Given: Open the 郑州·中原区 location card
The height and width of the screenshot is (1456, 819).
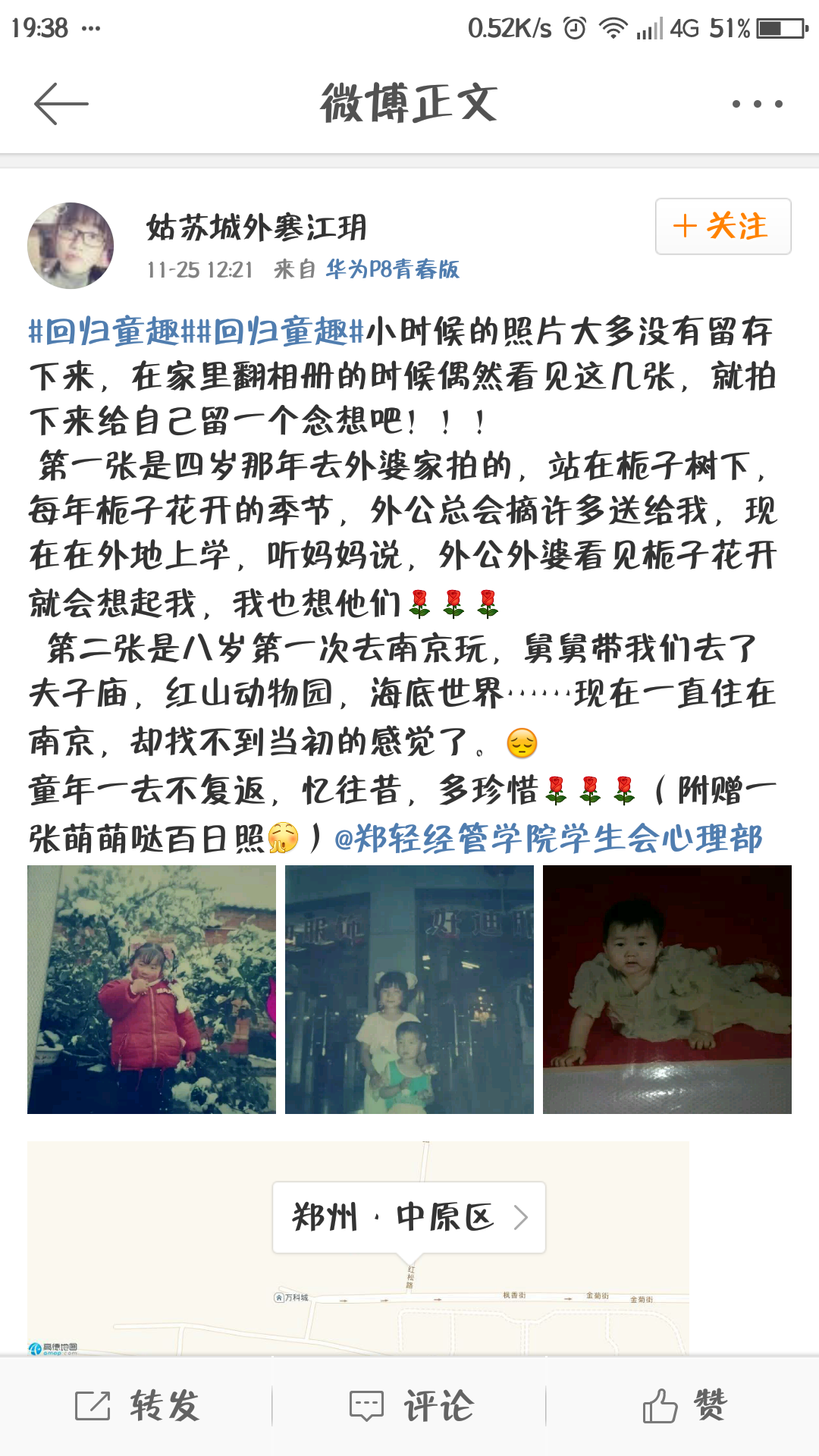Looking at the screenshot, I should tap(409, 1217).
